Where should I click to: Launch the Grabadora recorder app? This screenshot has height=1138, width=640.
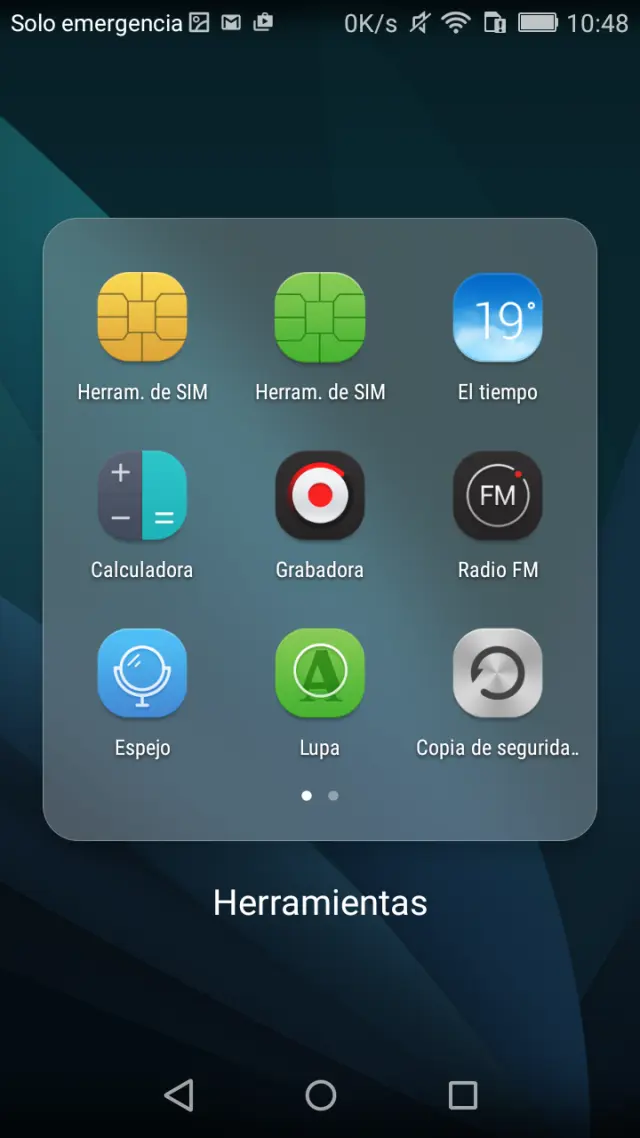pyautogui.click(x=320, y=496)
